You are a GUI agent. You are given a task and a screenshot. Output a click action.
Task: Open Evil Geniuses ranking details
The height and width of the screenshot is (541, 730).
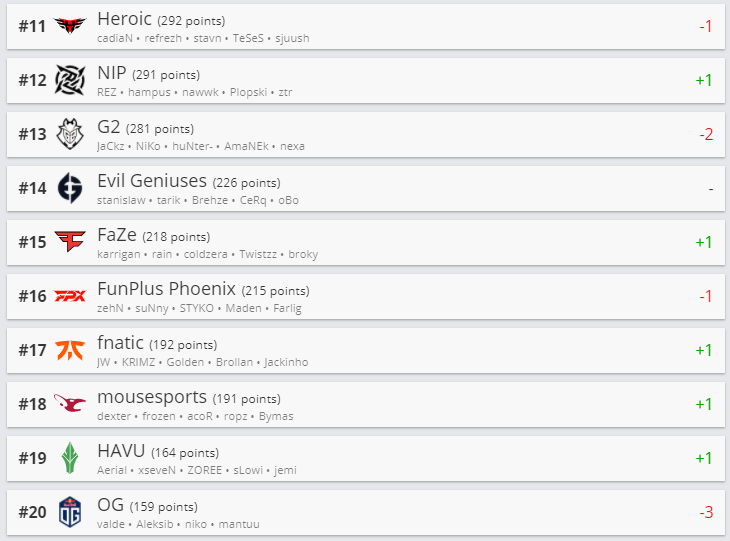pos(364,189)
